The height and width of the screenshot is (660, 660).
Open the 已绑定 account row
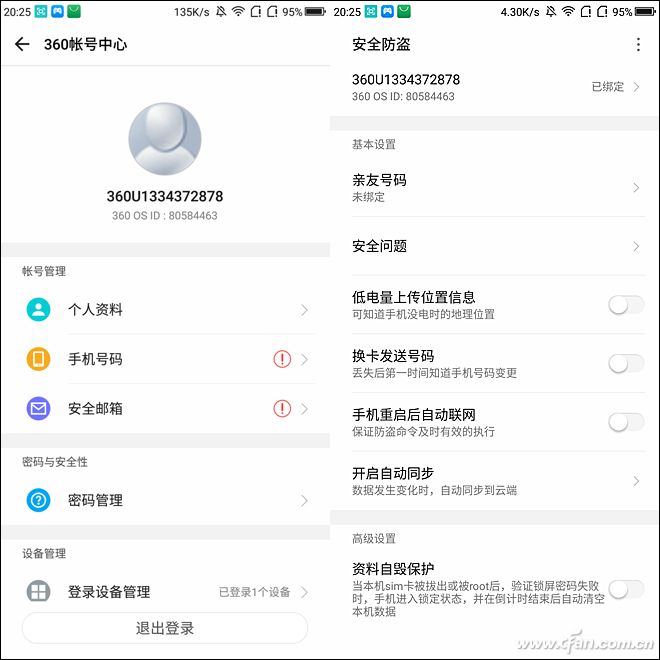495,87
